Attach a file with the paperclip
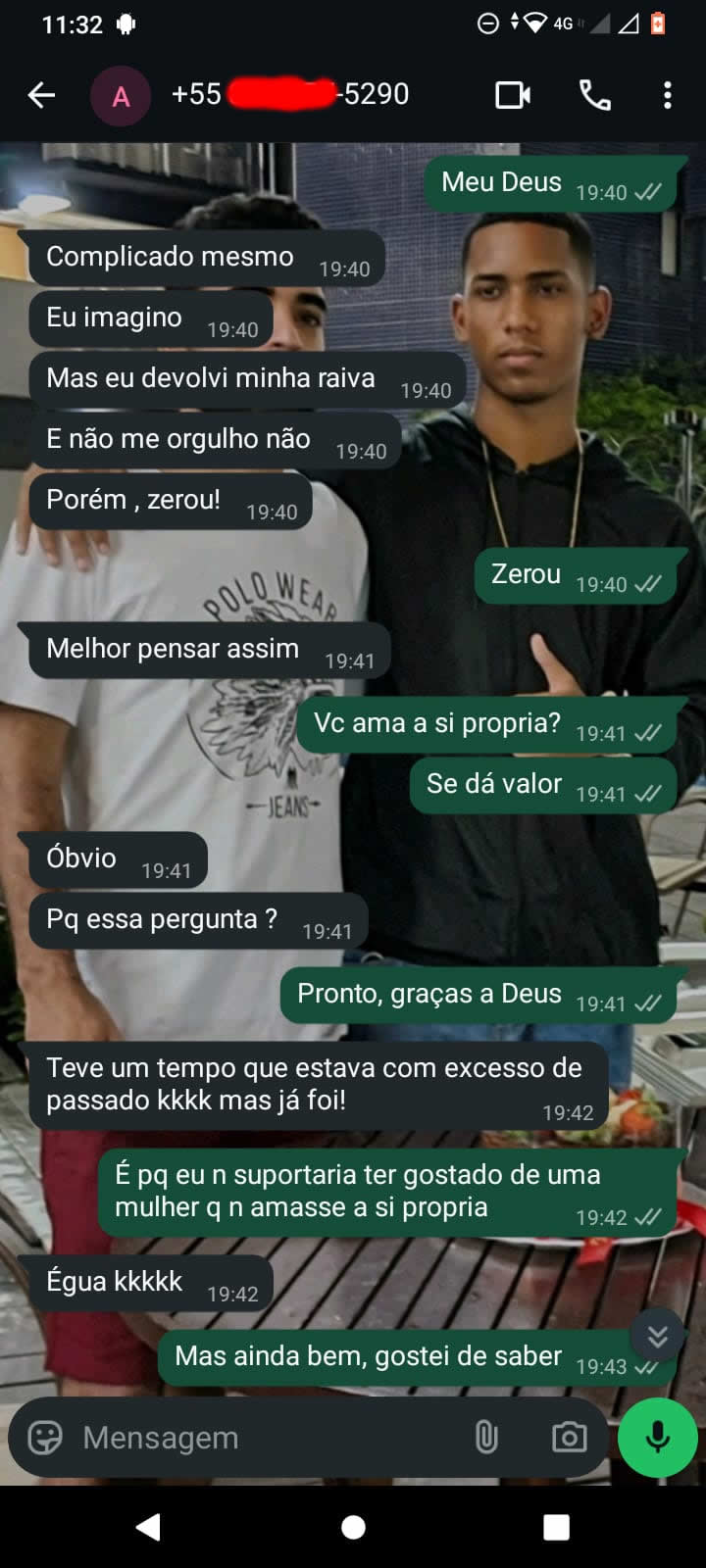 [x=486, y=1438]
